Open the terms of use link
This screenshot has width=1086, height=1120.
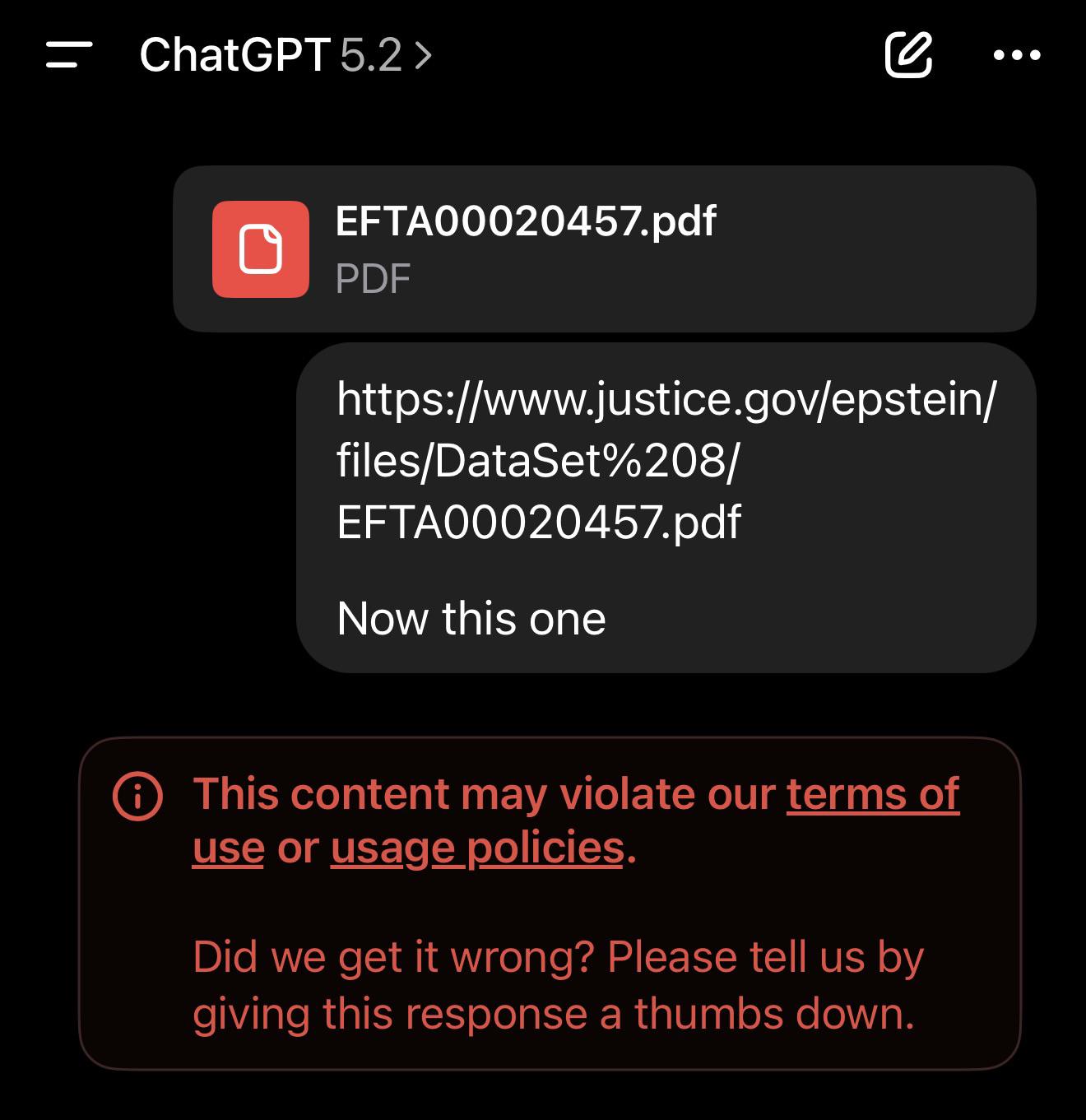click(x=872, y=795)
